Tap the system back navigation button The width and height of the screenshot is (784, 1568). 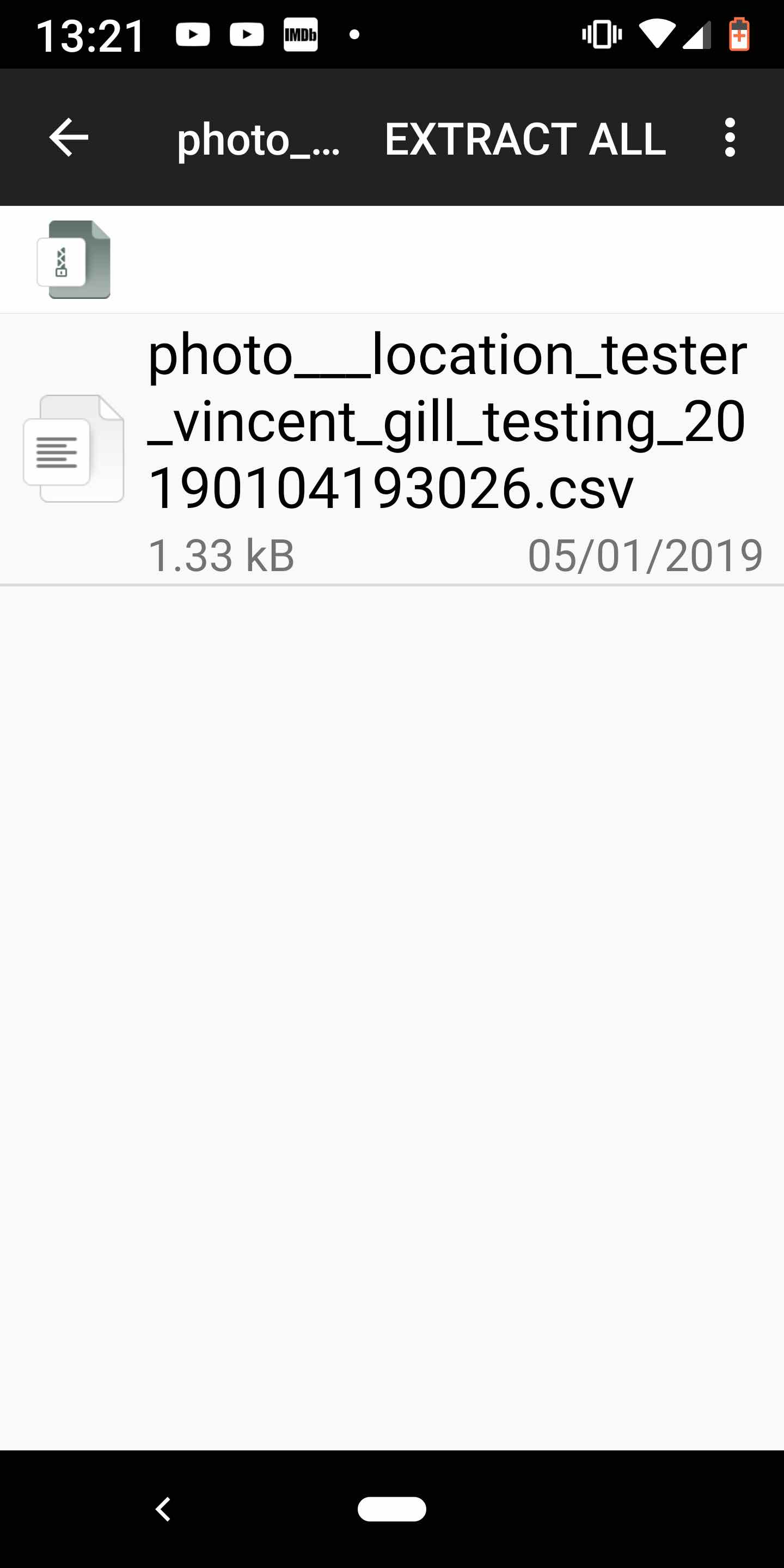[x=163, y=1509]
